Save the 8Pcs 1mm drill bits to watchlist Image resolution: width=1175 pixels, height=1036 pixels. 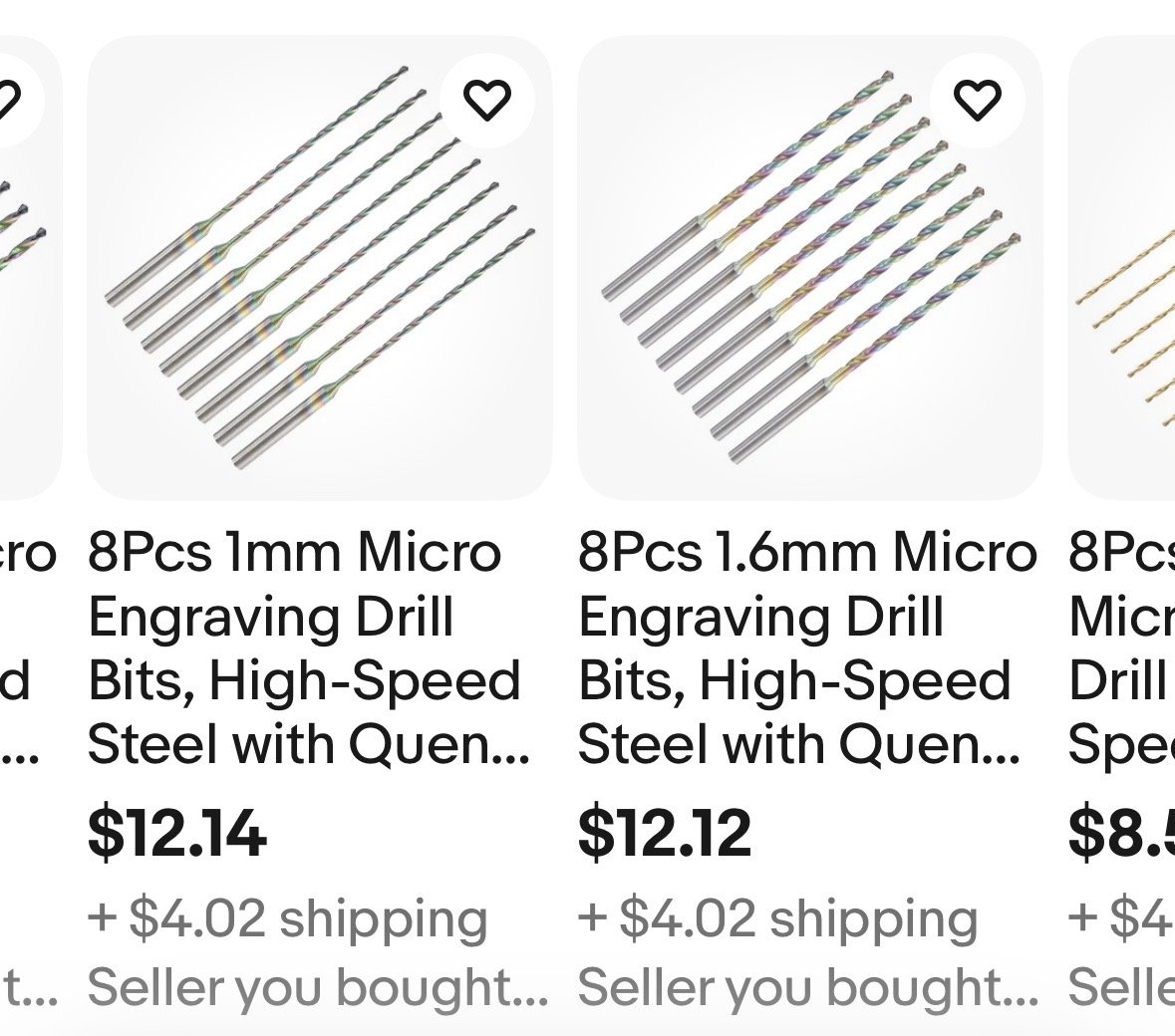487,100
